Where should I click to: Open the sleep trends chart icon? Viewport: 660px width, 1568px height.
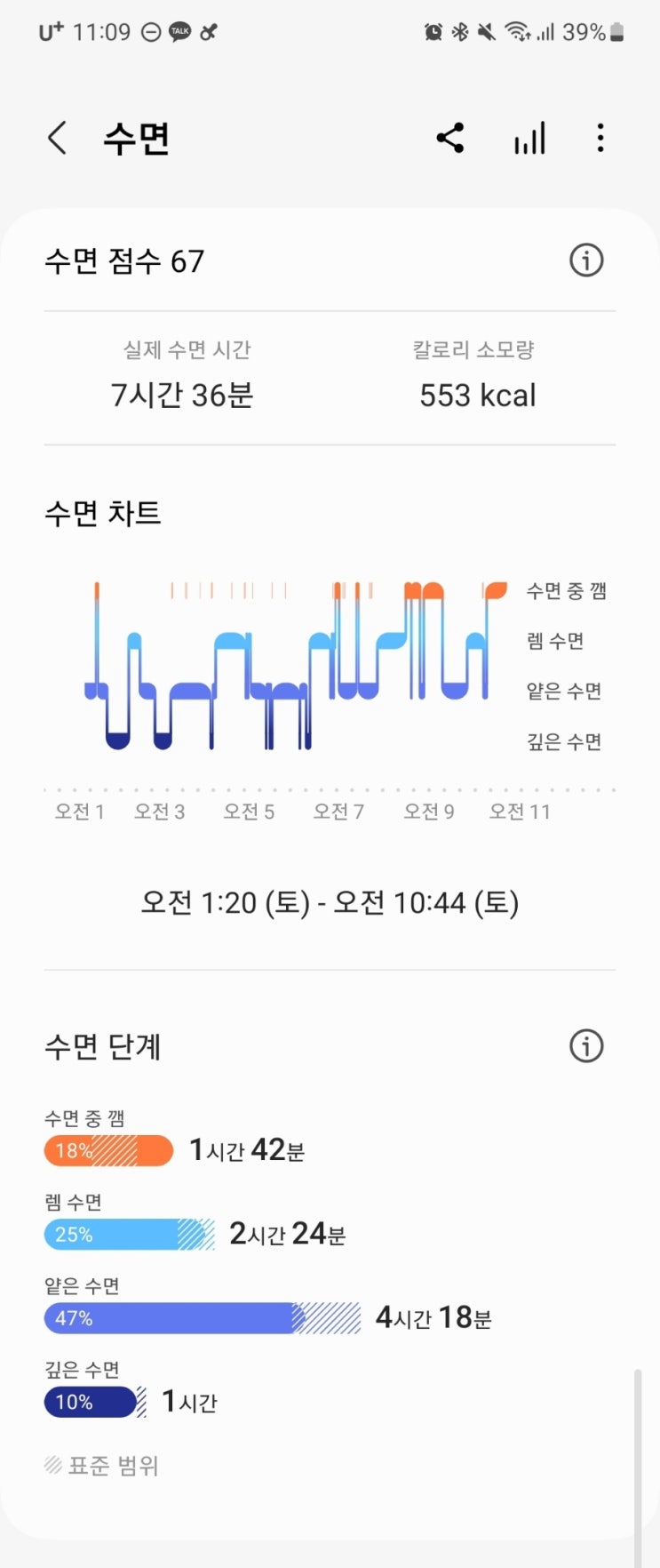pyautogui.click(x=529, y=139)
